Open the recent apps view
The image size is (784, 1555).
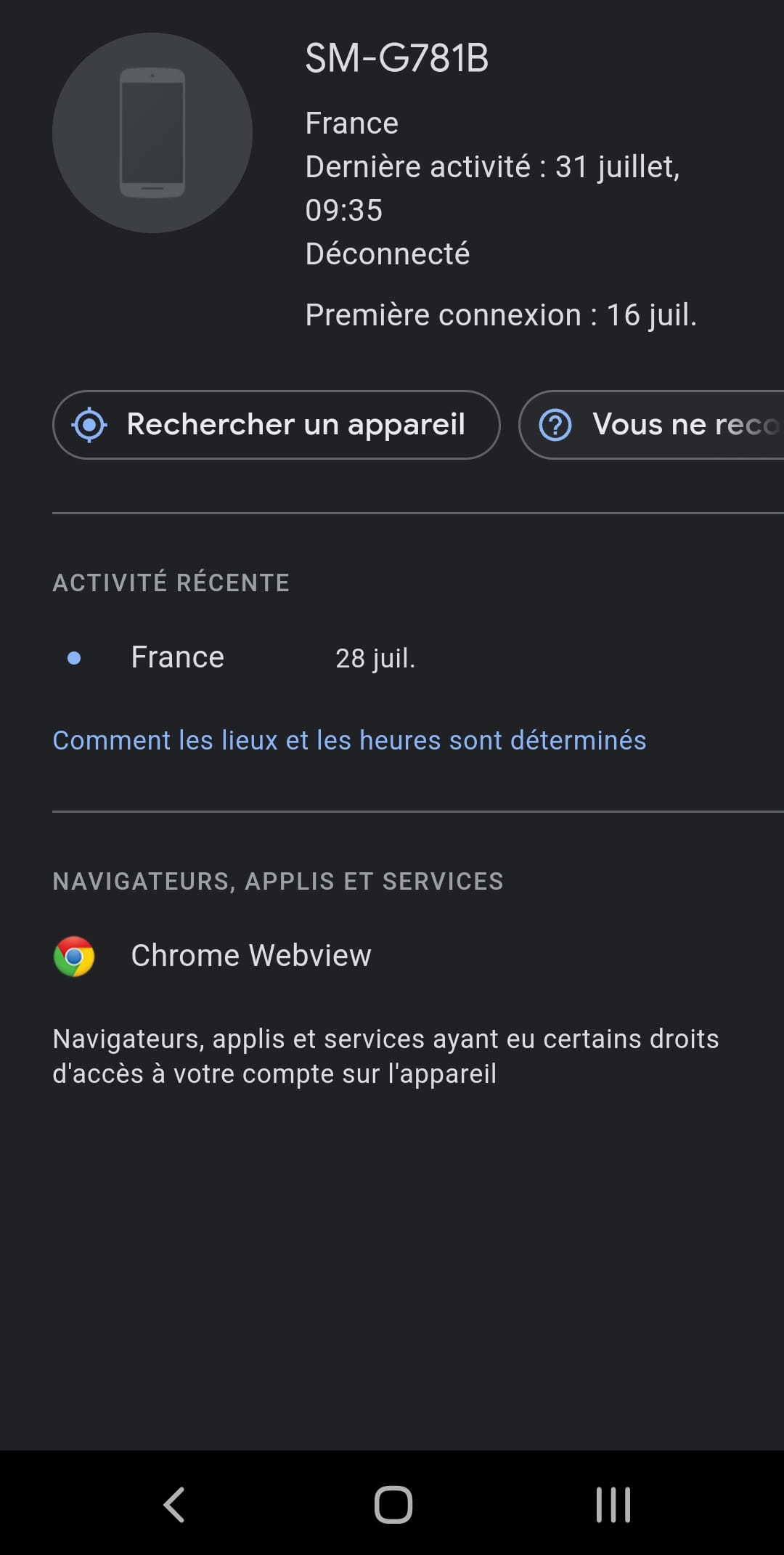[613, 1504]
